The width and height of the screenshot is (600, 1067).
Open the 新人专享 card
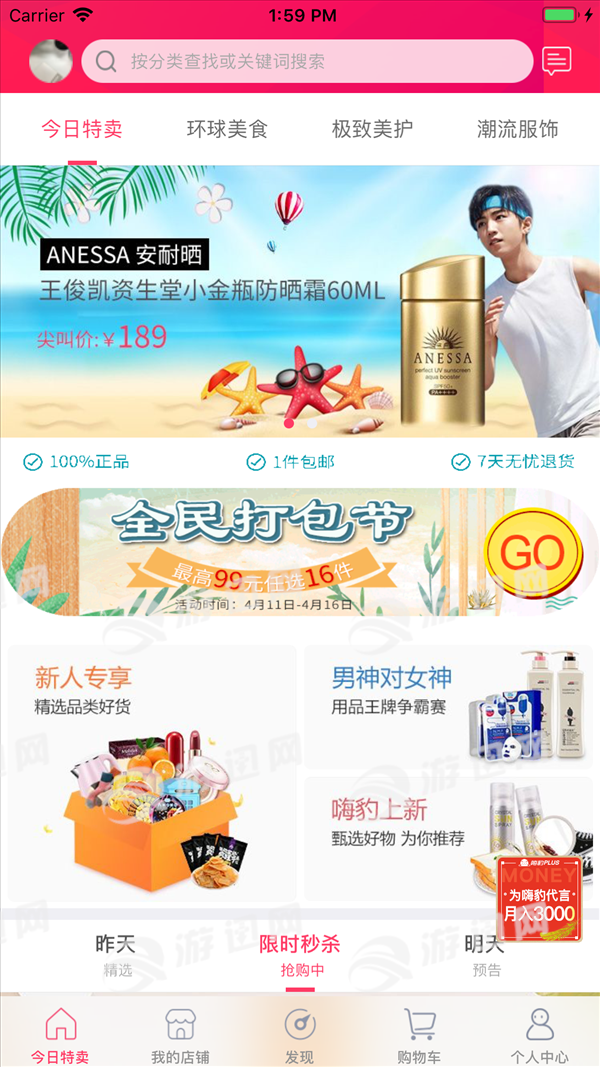tap(152, 772)
